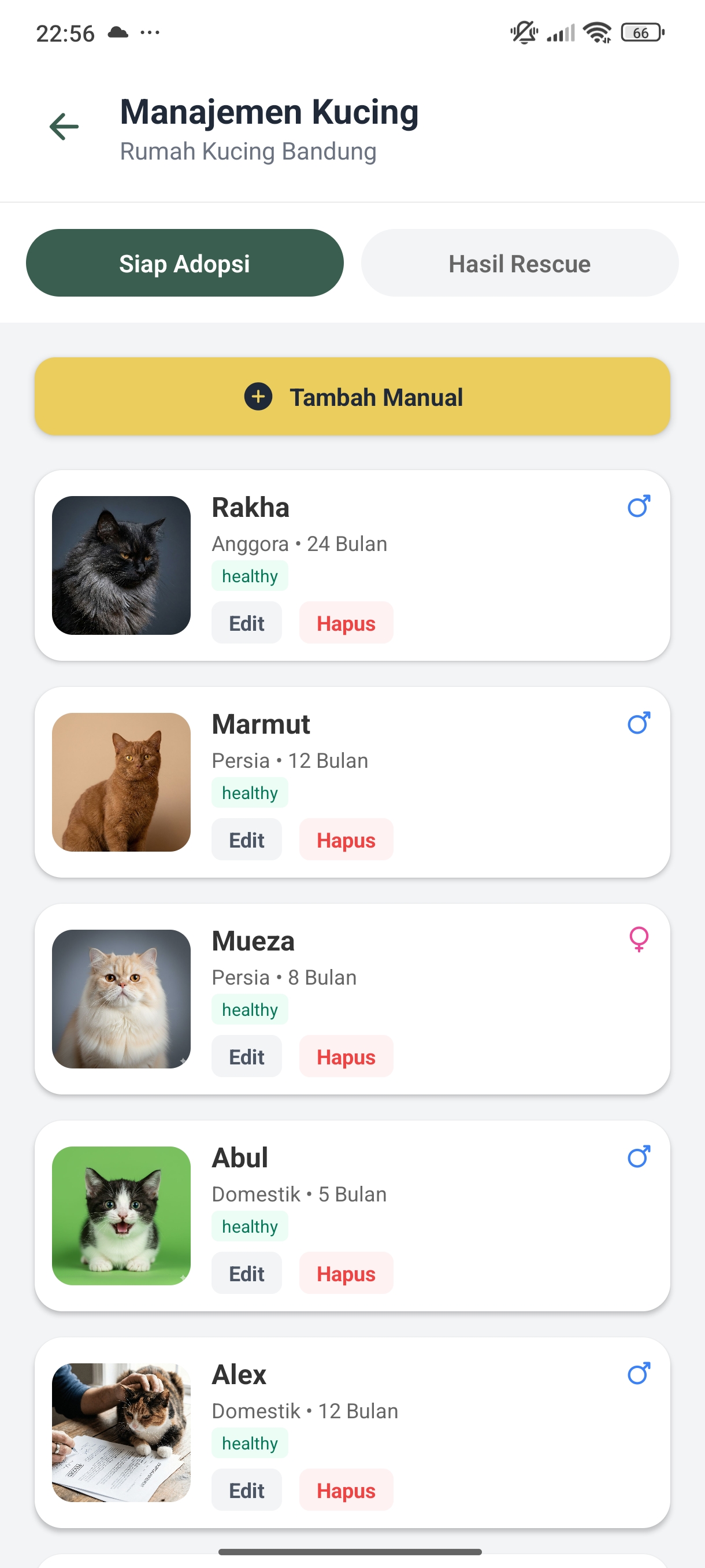Tap Hapus on Alex's card
Image resolution: width=705 pixels, height=1568 pixels.
pyautogui.click(x=346, y=1490)
